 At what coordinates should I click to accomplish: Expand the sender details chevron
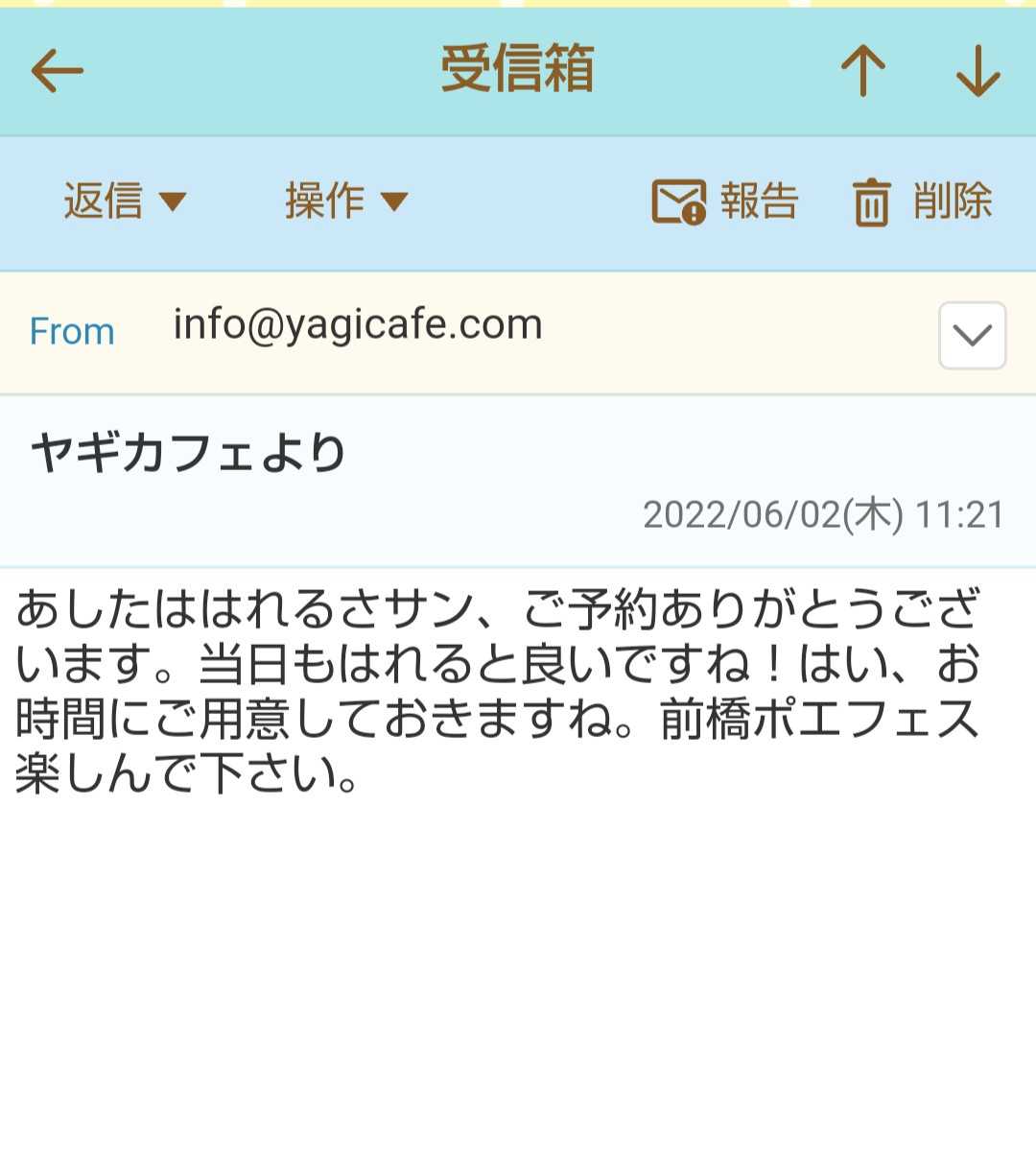(972, 336)
